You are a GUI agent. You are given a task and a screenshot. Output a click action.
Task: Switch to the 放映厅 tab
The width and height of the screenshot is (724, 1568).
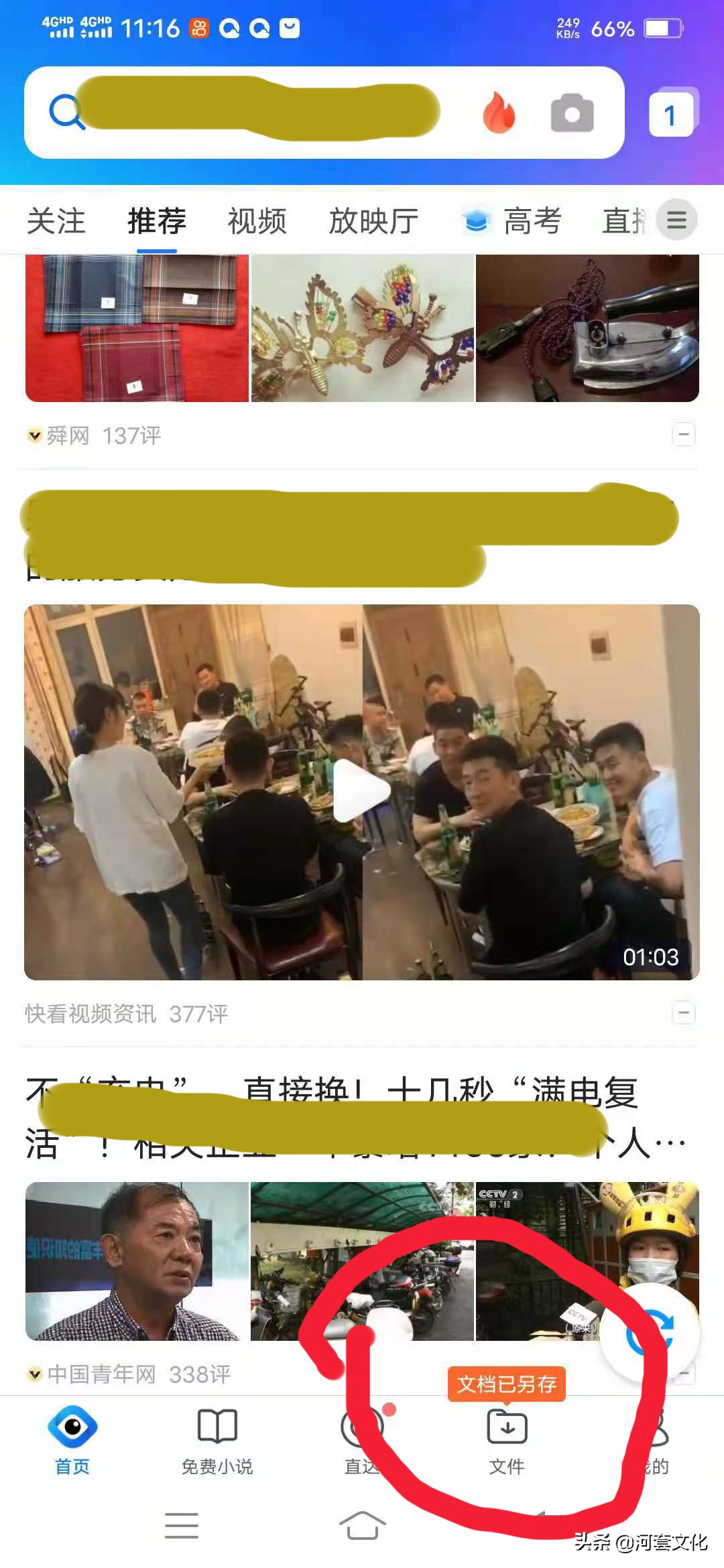(x=373, y=220)
